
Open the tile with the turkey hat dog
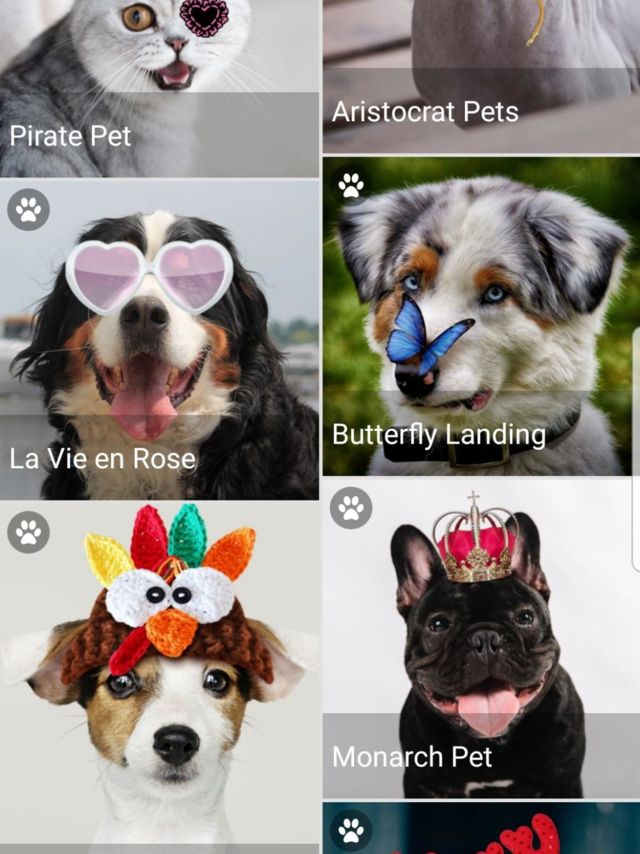(x=158, y=676)
